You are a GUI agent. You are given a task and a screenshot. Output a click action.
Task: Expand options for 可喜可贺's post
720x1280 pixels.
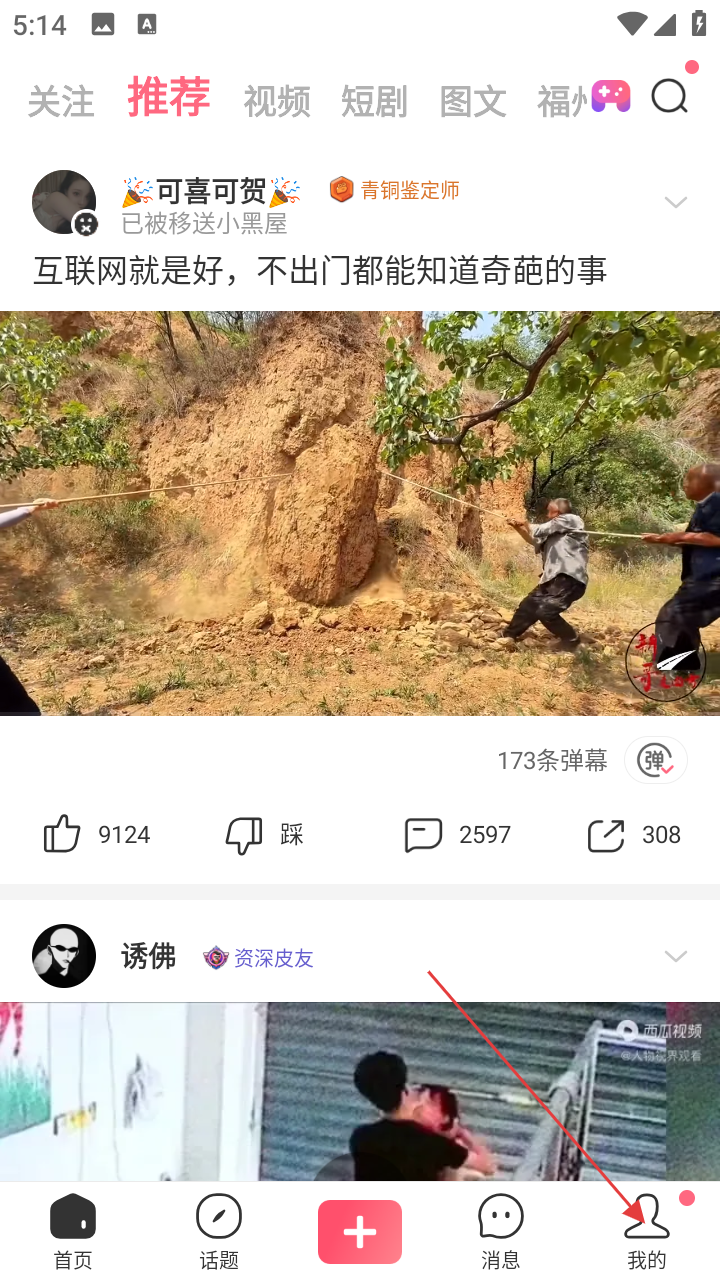tap(676, 202)
